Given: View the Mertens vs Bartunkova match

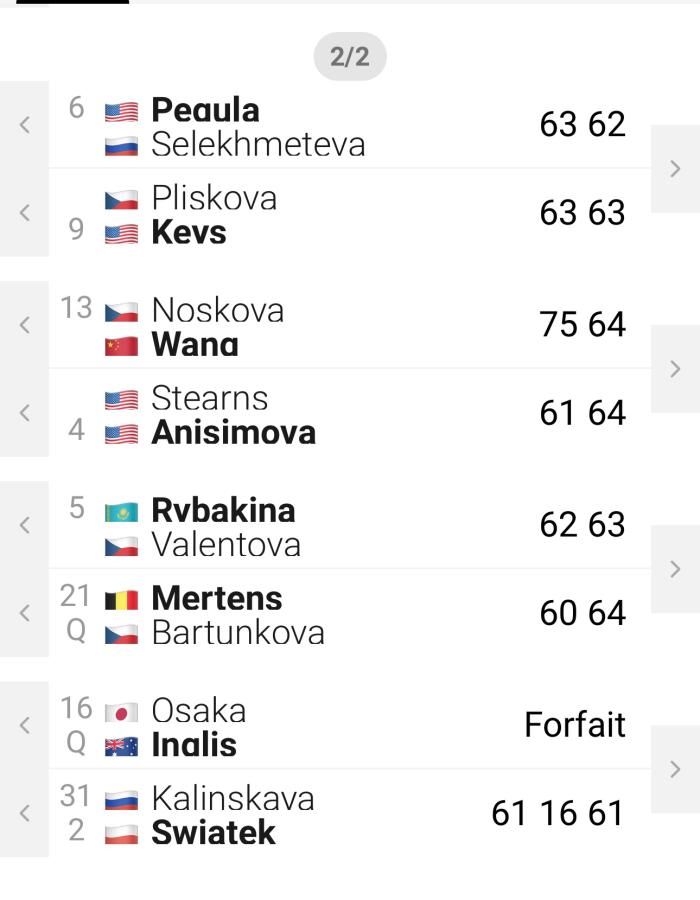Looking at the screenshot, I should [350, 613].
